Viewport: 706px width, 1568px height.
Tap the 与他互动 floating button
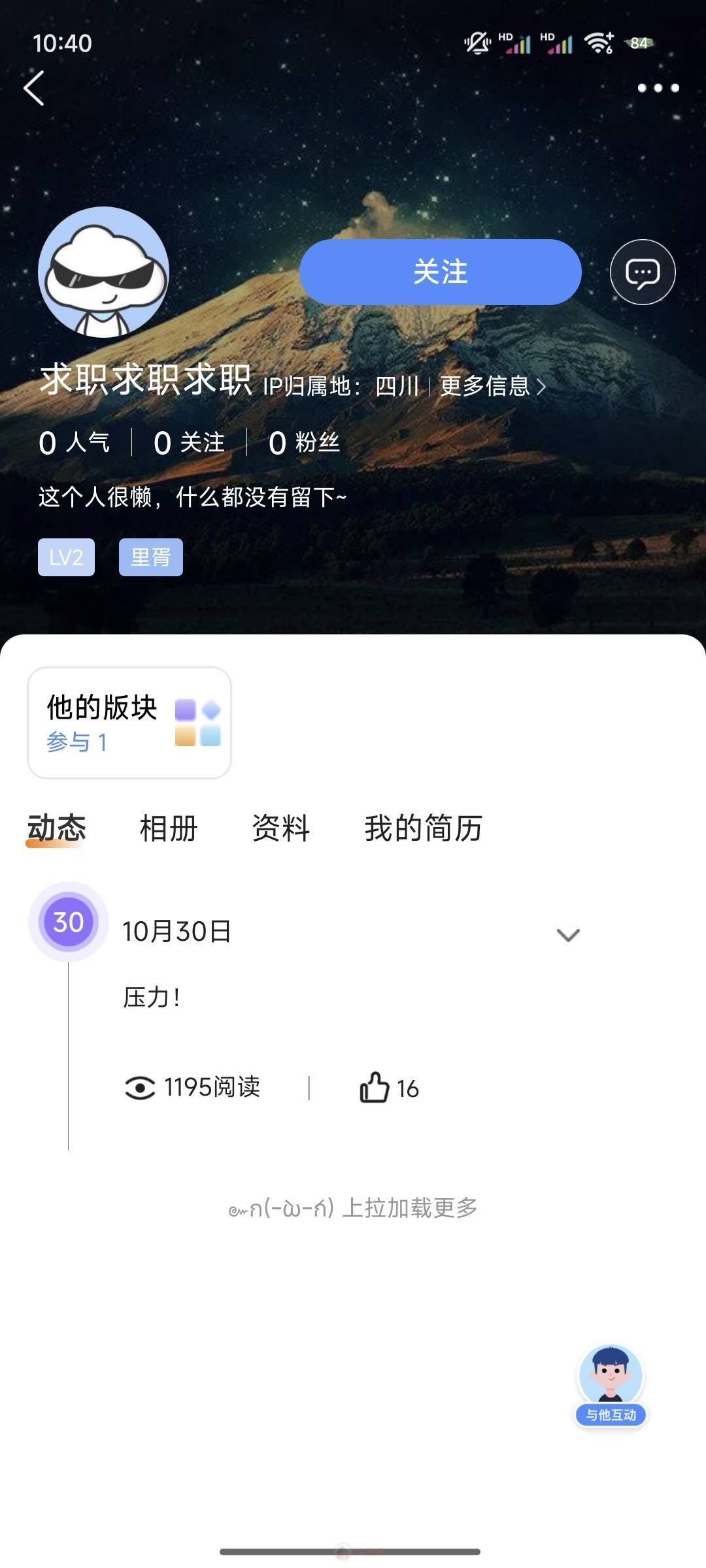(x=611, y=1386)
